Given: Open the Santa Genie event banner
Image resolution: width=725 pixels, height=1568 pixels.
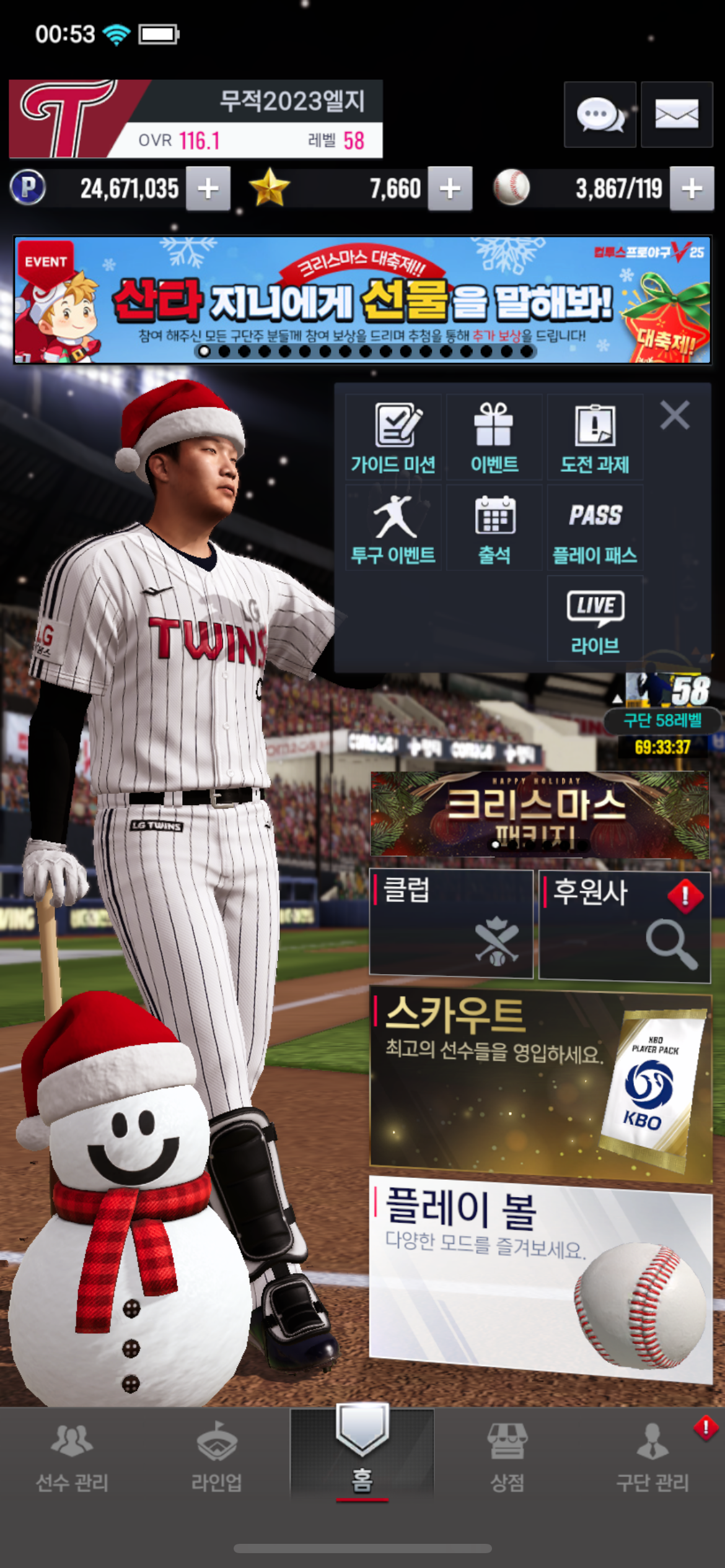Looking at the screenshot, I should tap(362, 300).
